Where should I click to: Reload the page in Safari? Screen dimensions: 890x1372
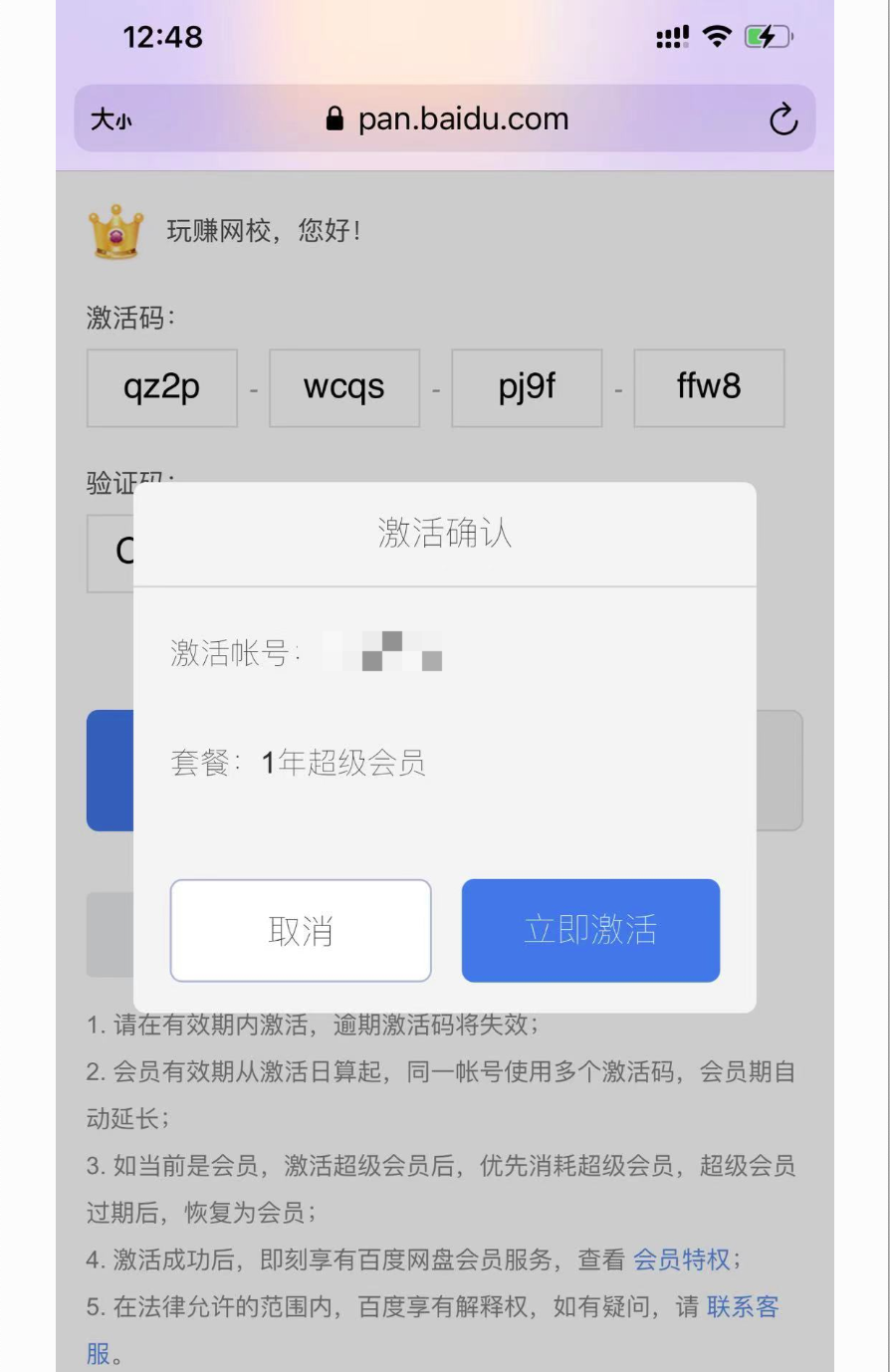[x=783, y=119]
